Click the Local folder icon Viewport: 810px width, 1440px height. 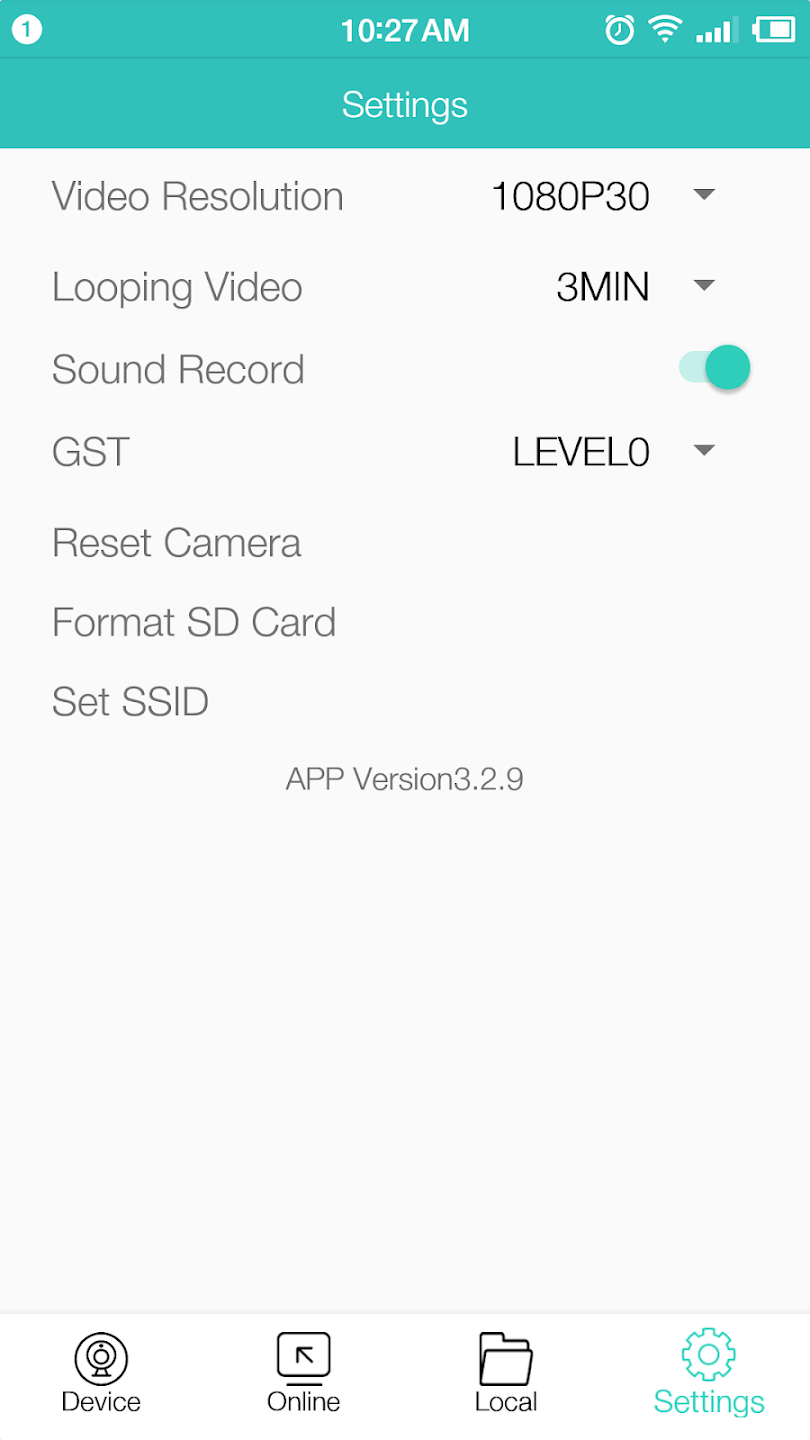coord(506,1357)
